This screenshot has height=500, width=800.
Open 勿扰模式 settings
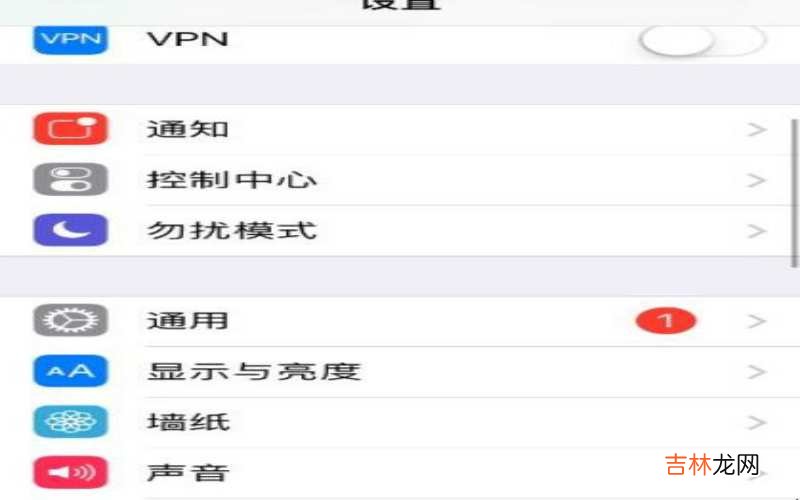(400, 231)
